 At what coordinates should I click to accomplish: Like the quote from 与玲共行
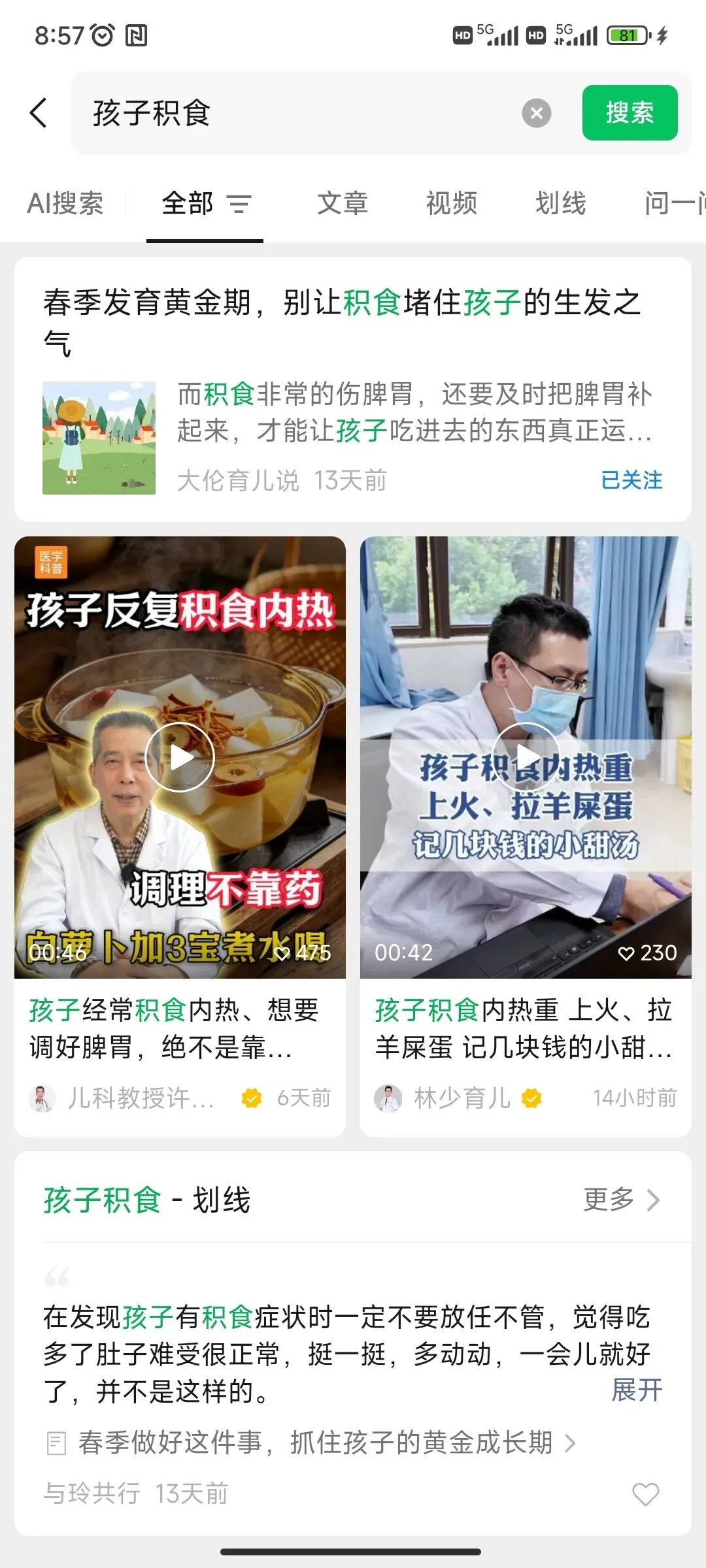[645, 1494]
